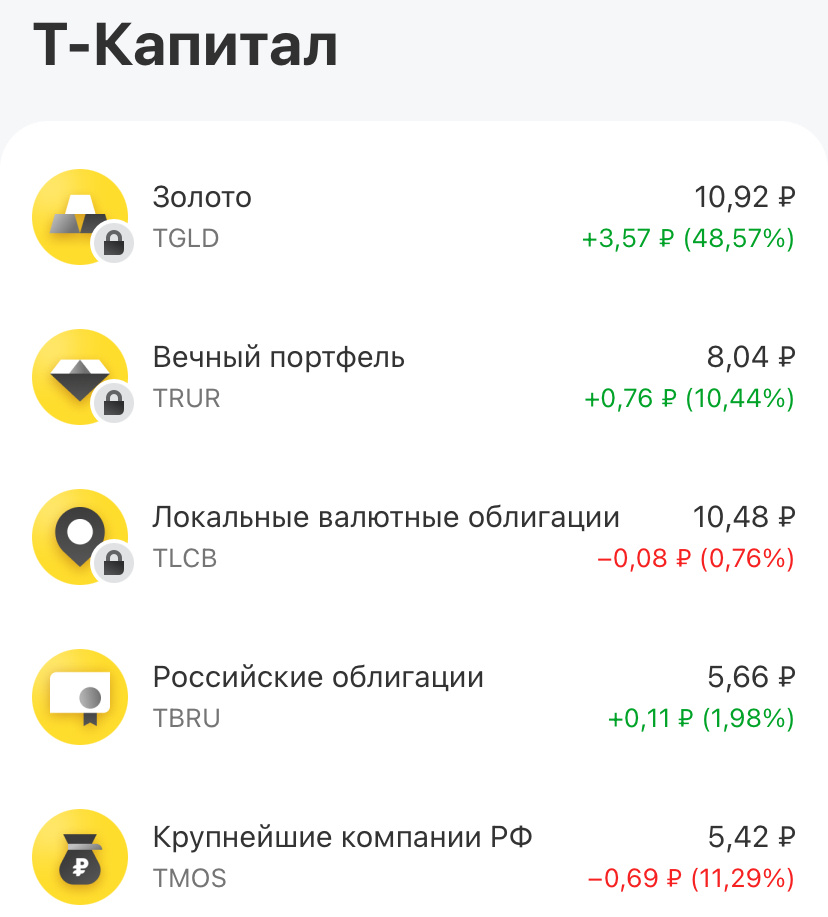The height and width of the screenshot is (917, 828).
Task: Click the 10,92 ₽ price of Золото
Action: pos(742,197)
